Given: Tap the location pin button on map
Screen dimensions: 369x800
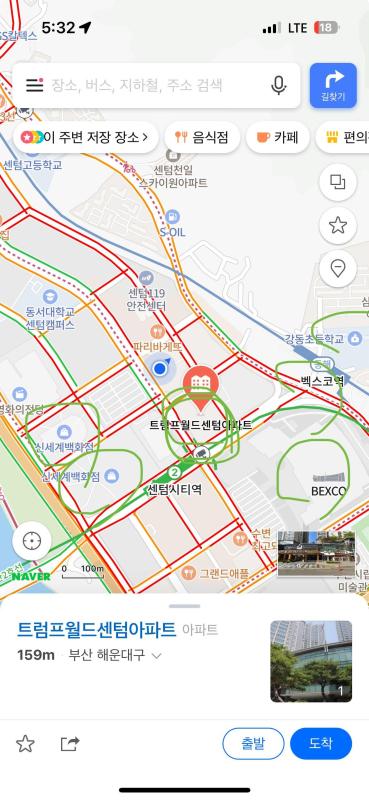Looking at the screenshot, I should [x=338, y=268].
